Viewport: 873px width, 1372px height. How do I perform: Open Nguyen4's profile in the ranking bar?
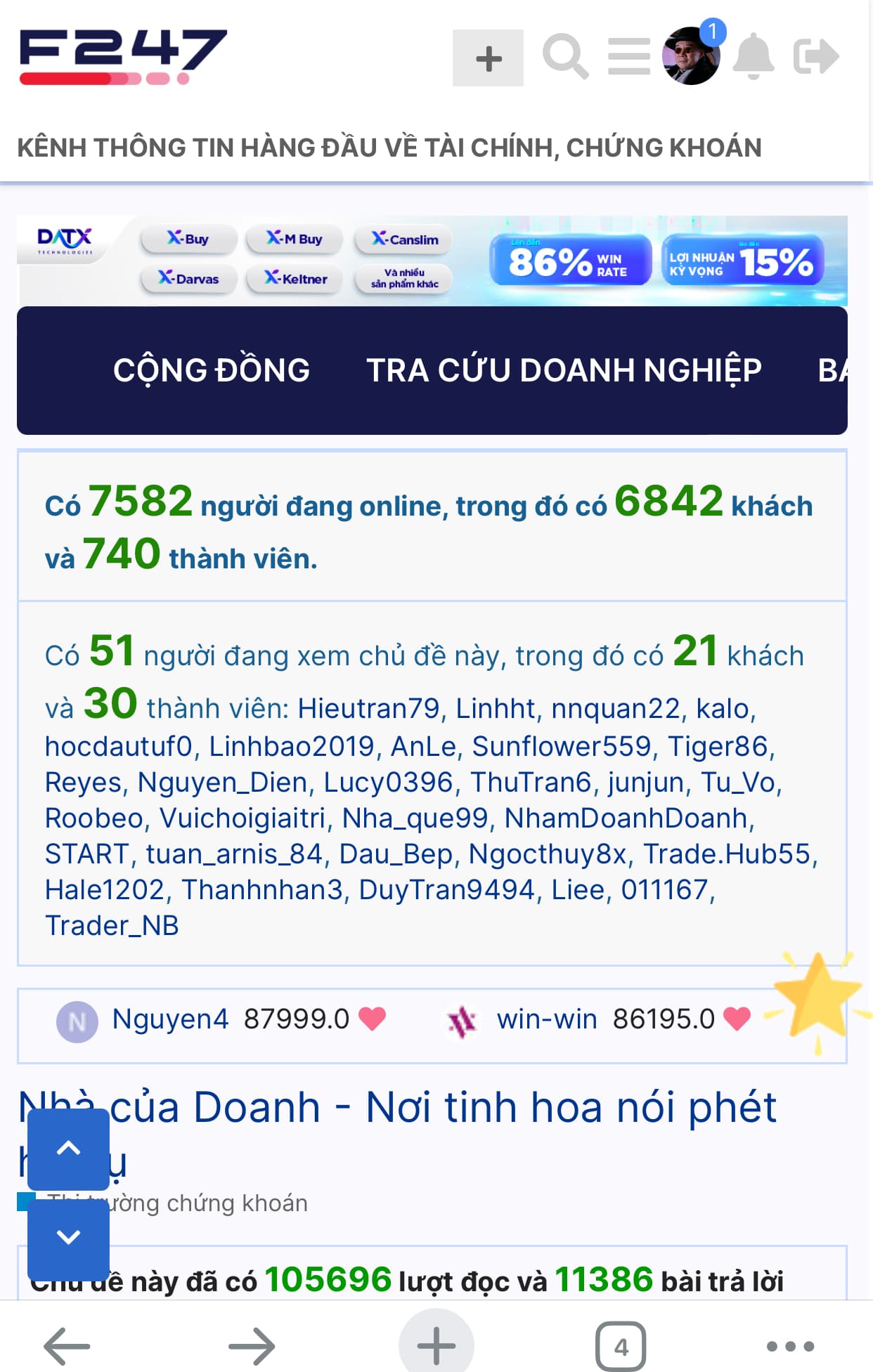point(170,1019)
